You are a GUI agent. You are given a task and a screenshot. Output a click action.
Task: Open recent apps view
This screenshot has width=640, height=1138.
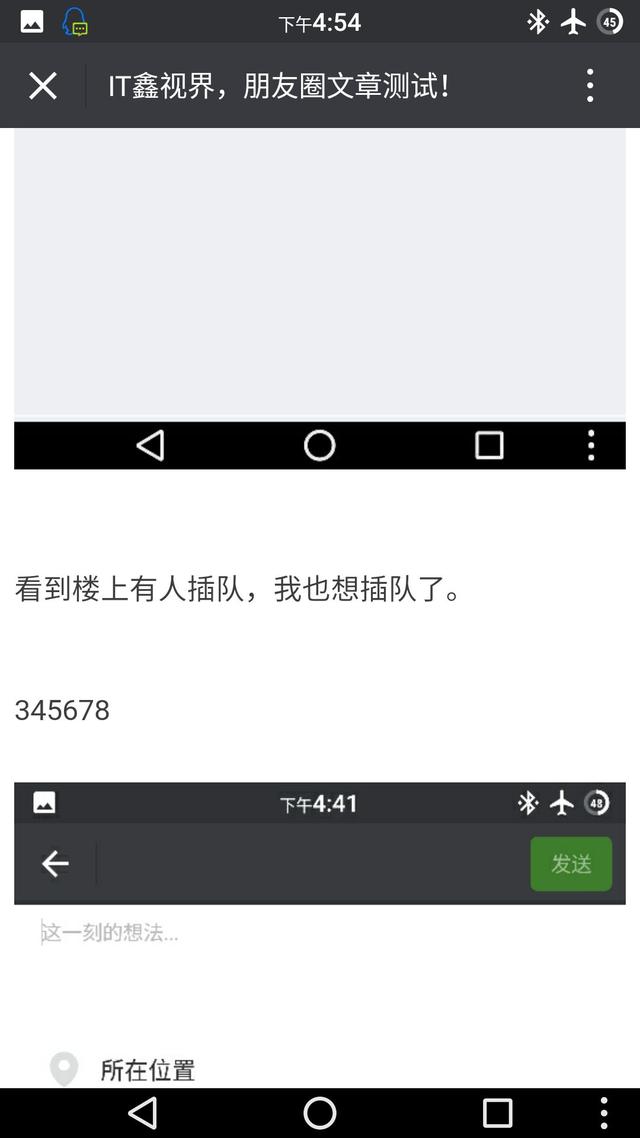497,1113
